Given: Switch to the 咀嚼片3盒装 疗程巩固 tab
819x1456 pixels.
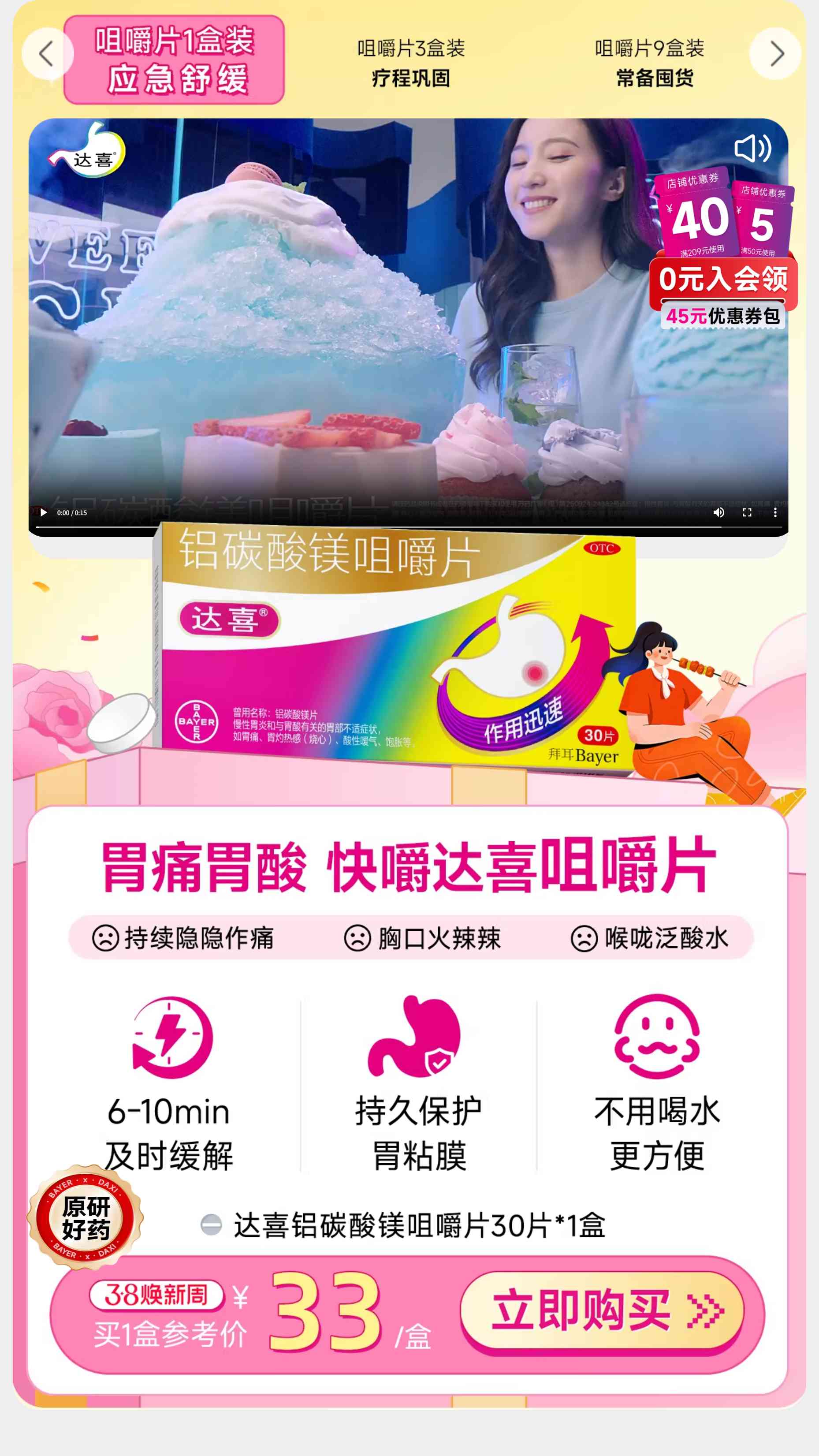Looking at the screenshot, I should (x=411, y=62).
